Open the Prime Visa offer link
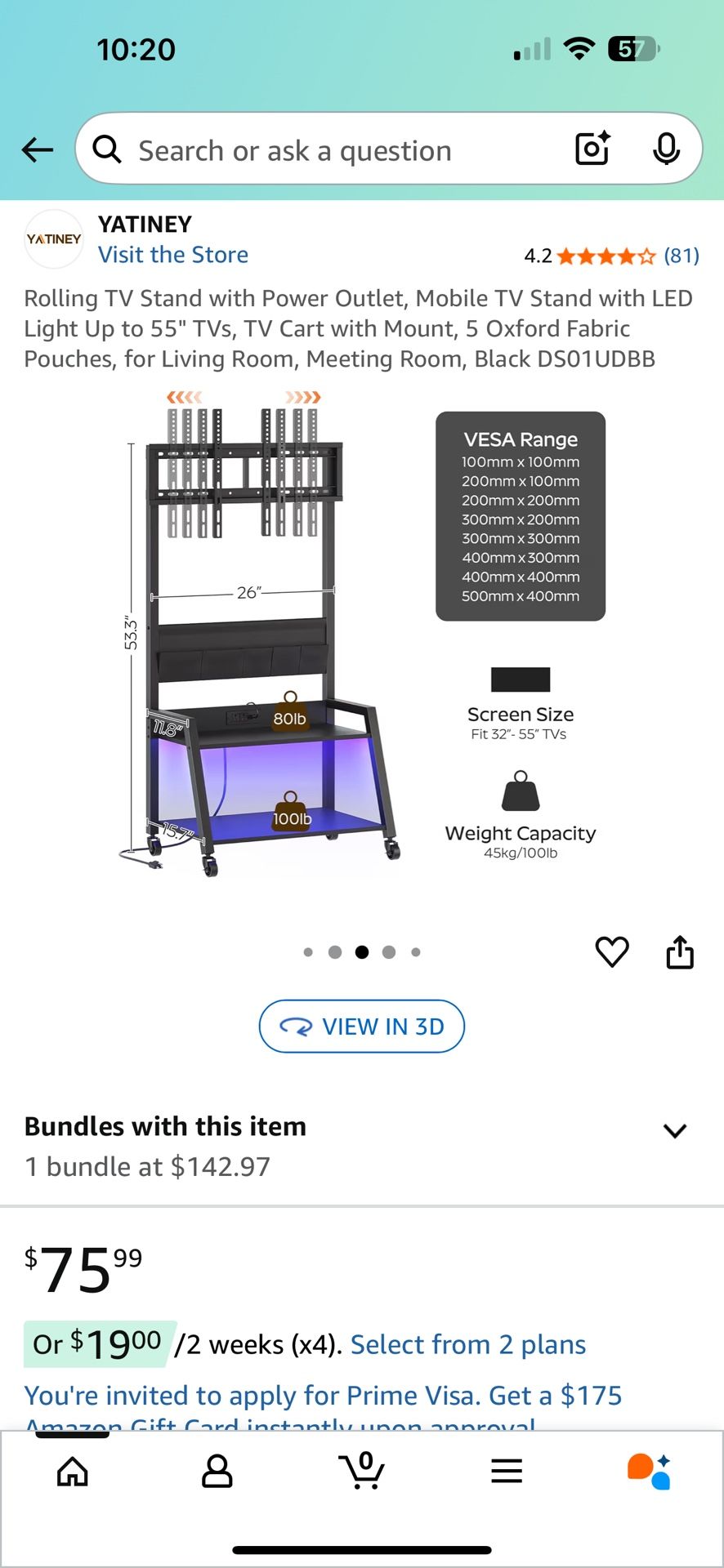This screenshot has height=1568, width=724. (323, 1396)
